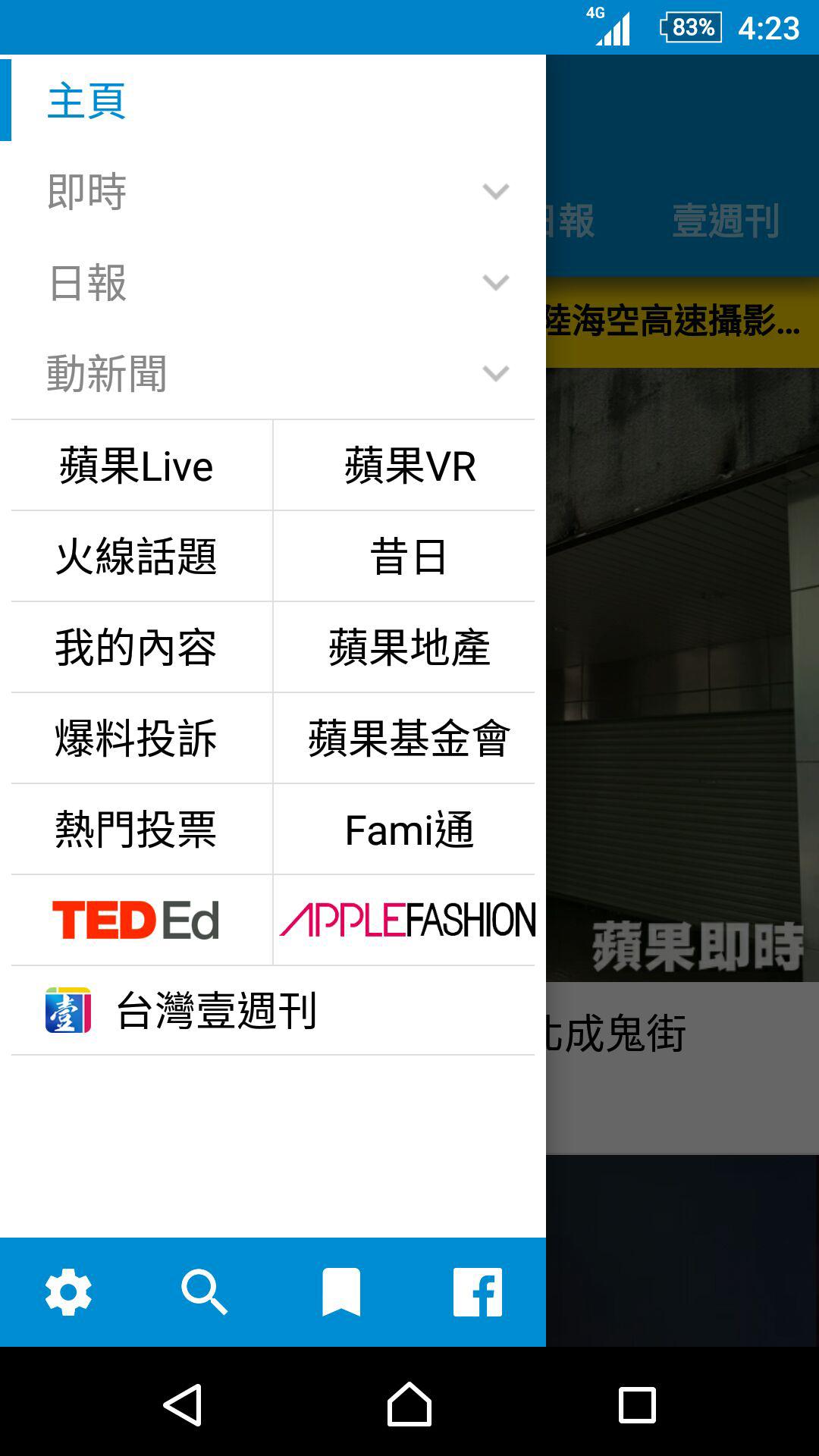
Task: Open saved bookmarks icon
Action: coord(341,1291)
